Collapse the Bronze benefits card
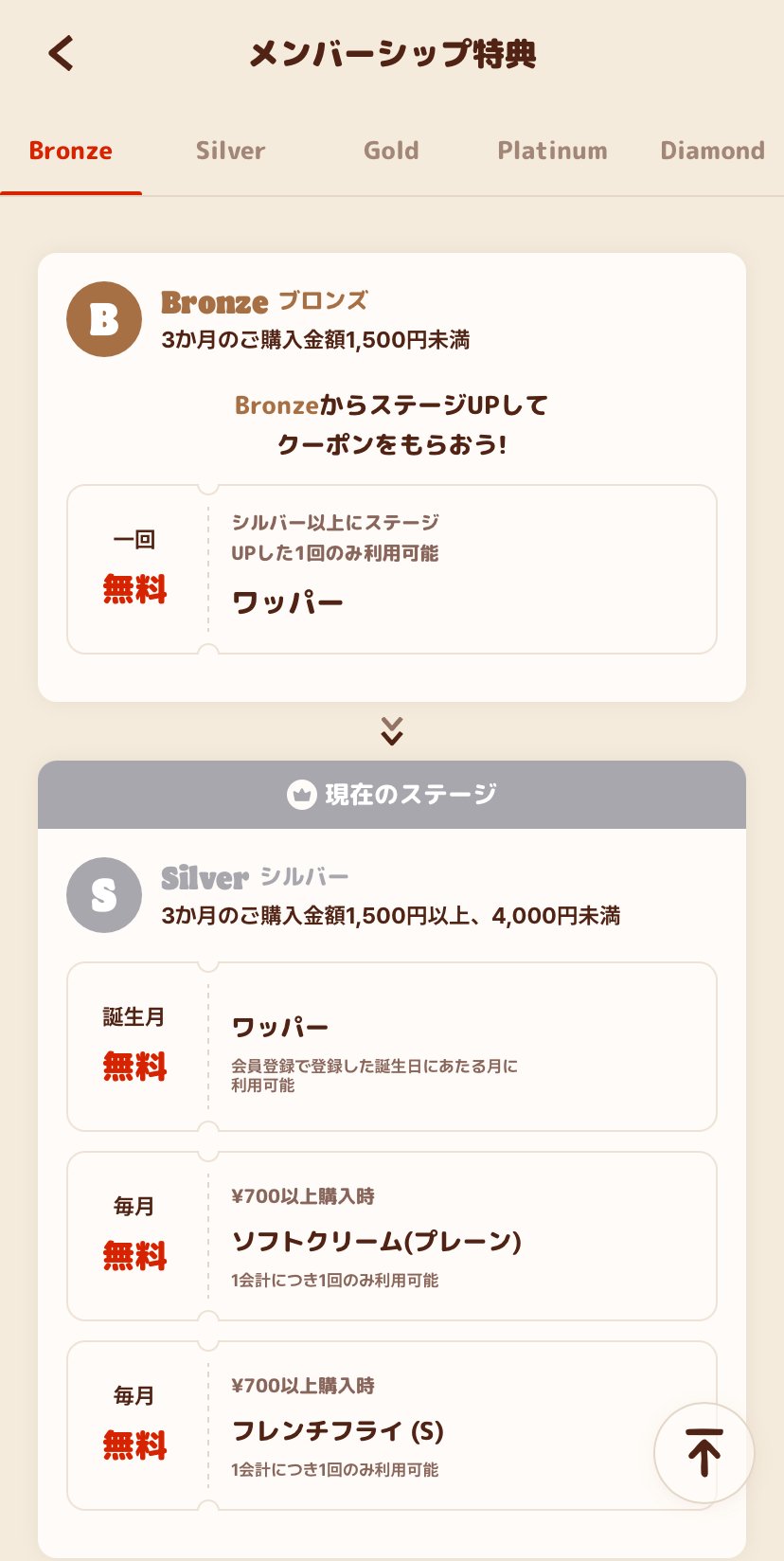784x1561 pixels. [391, 474]
